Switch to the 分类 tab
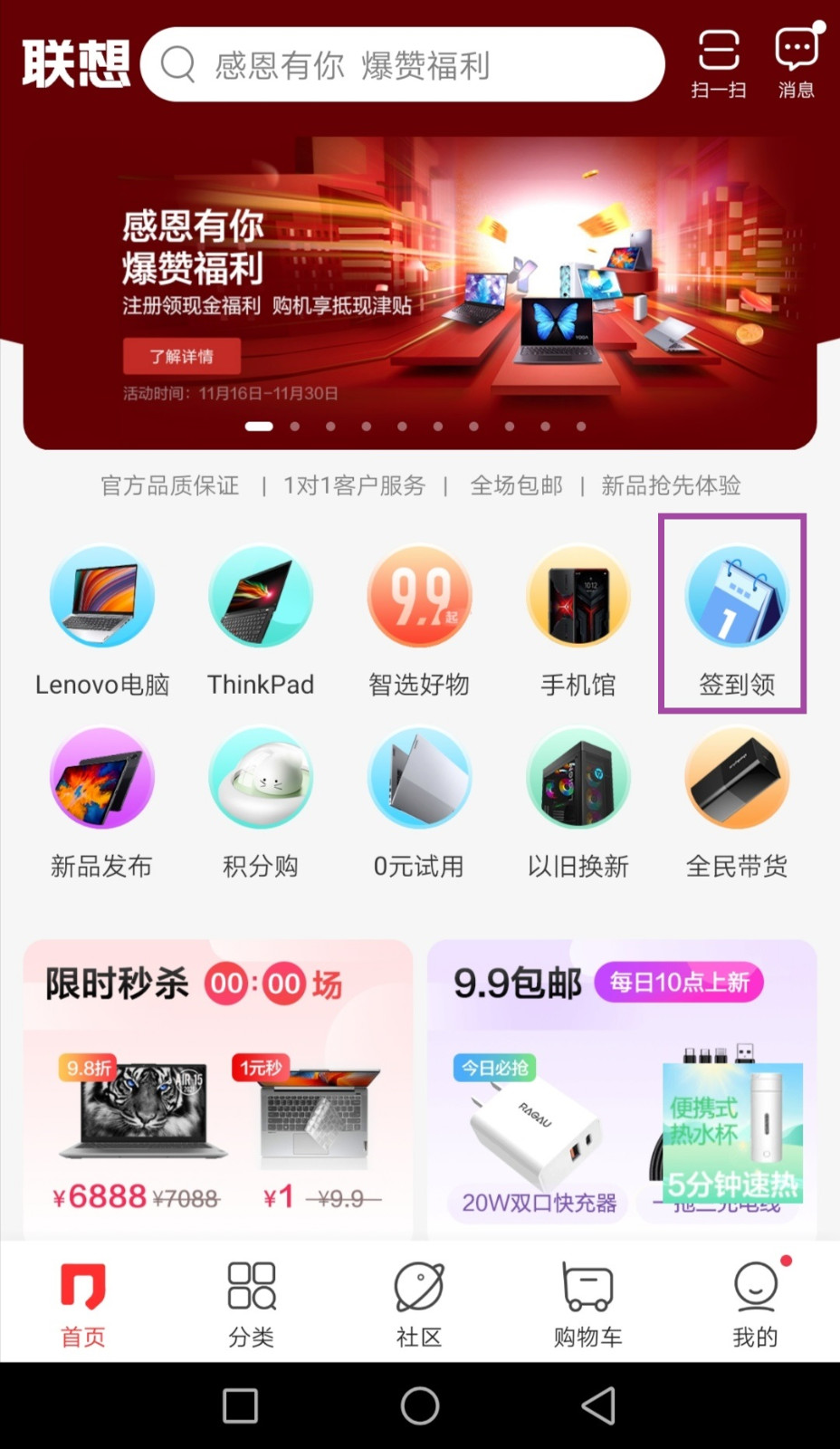Screen dimensions: 840x1449 251,1302
